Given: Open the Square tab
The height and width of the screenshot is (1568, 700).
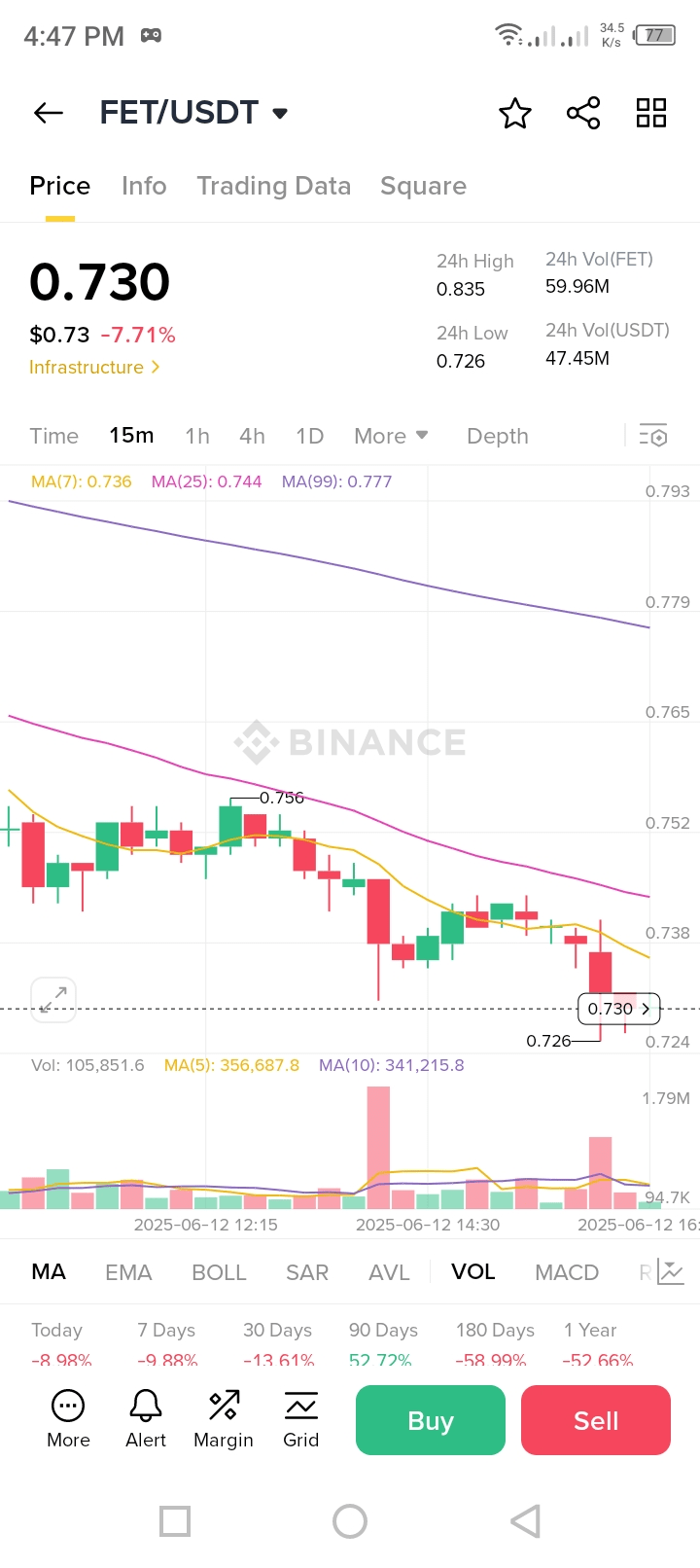Looking at the screenshot, I should [423, 186].
